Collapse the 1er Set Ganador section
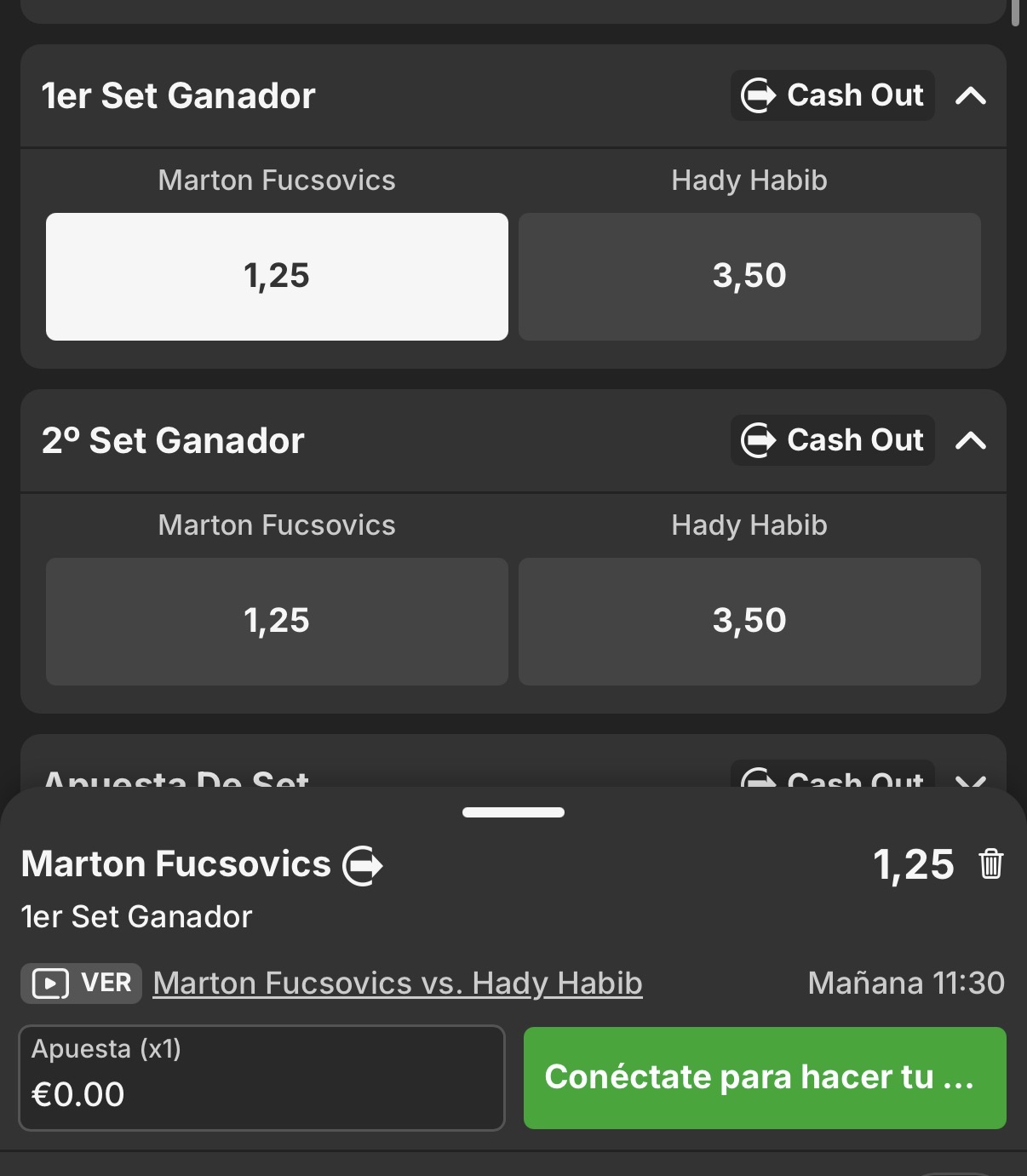Viewport: 1027px width, 1176px height. point(971,95)
